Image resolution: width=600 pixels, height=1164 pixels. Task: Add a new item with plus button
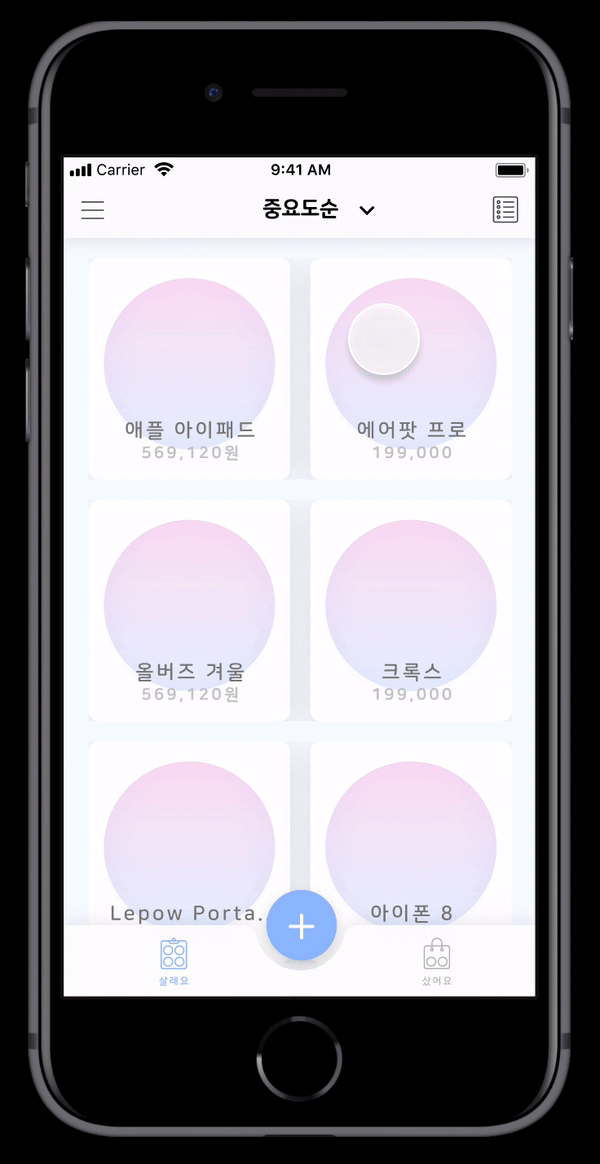point(301,926)
